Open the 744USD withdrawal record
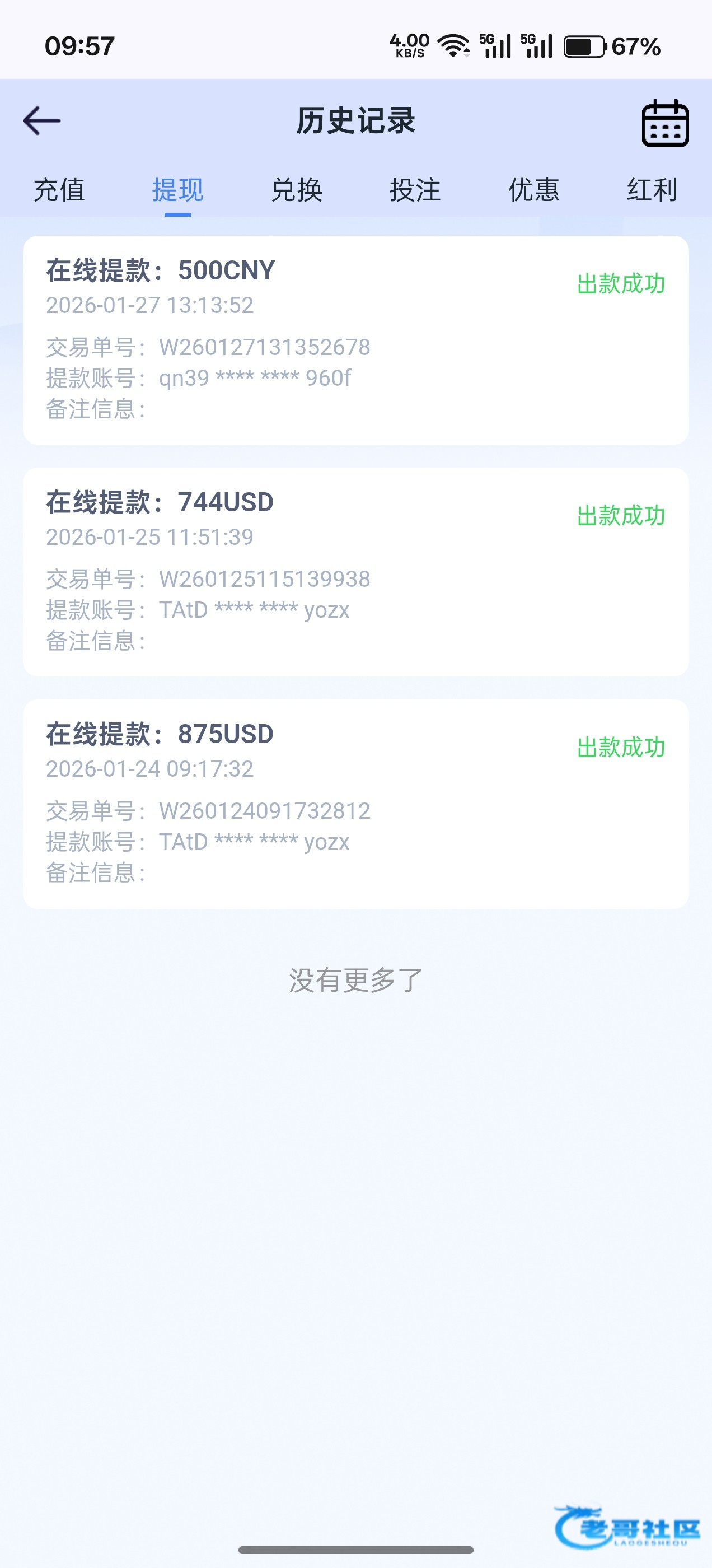This screenshot has width=712, height=1568. coord(356,572)
